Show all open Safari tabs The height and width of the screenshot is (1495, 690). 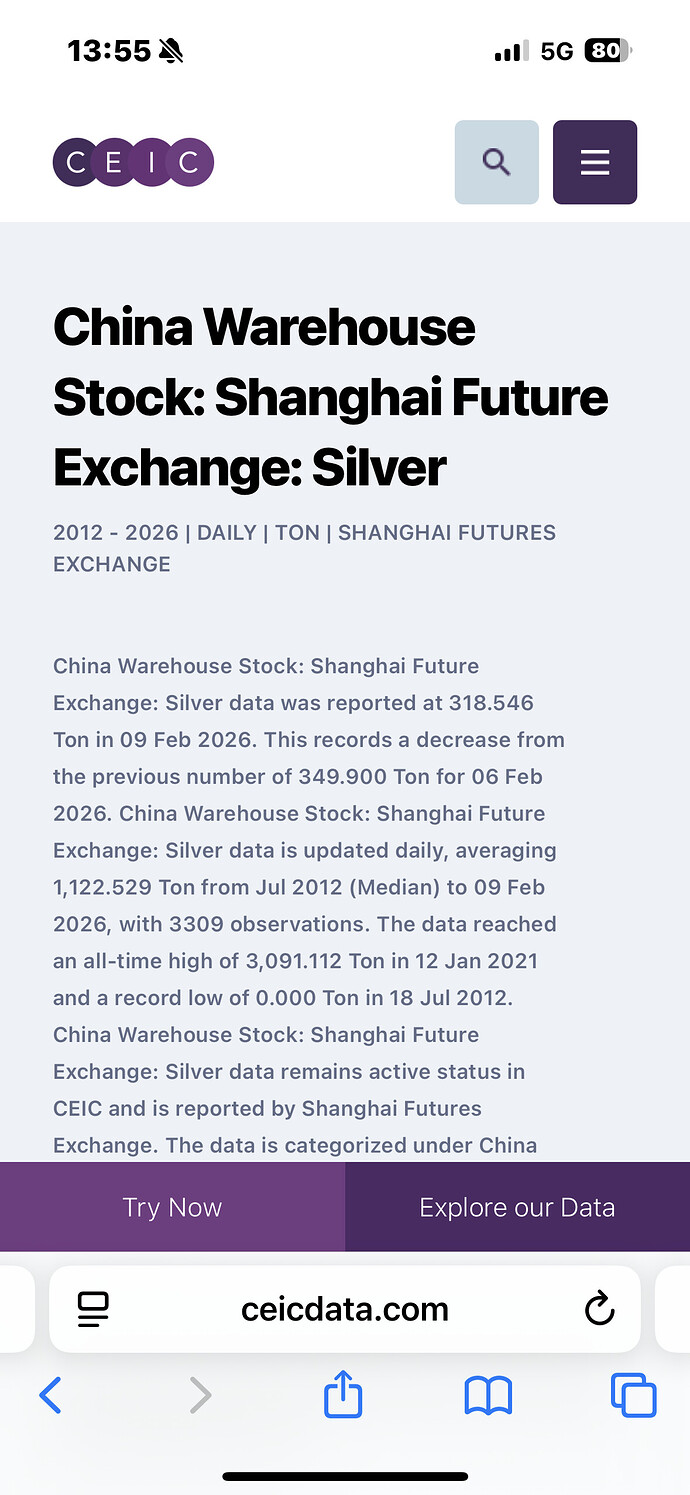(633, 1394)
